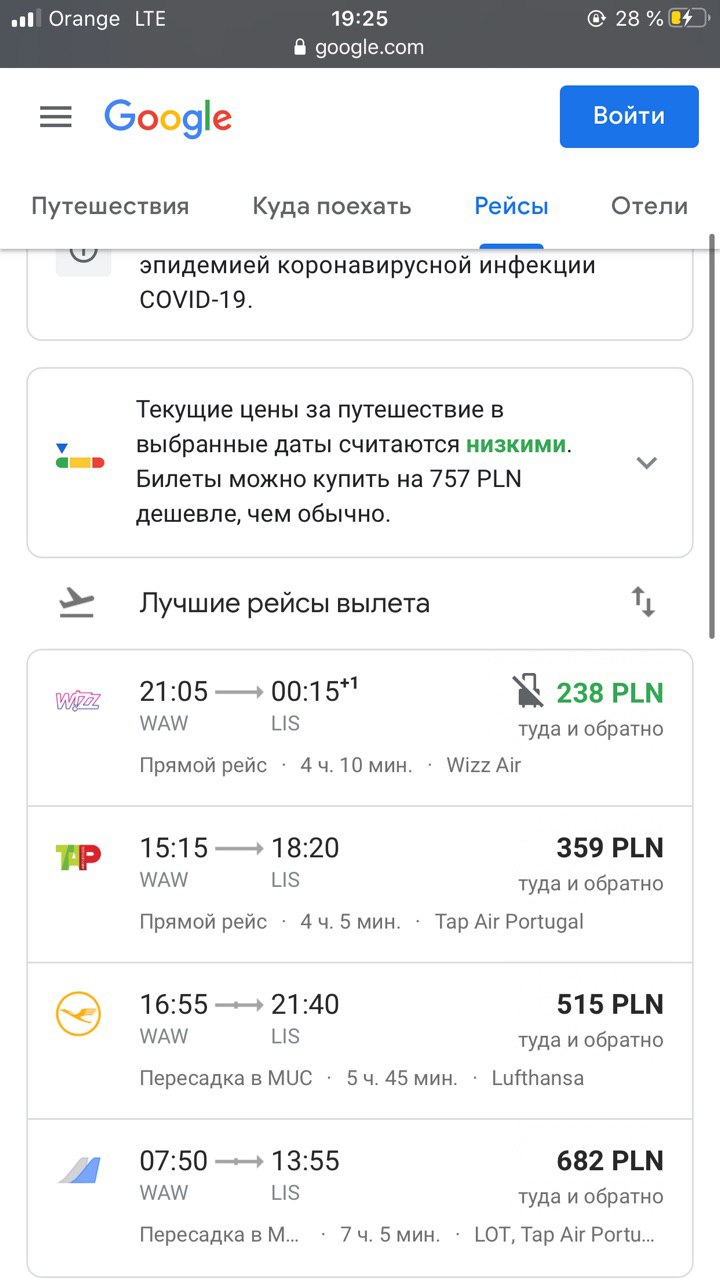Open the flight sorting options icon
Image resolution: width=720 pixels, height=1280 pixels.
[643, 602]
